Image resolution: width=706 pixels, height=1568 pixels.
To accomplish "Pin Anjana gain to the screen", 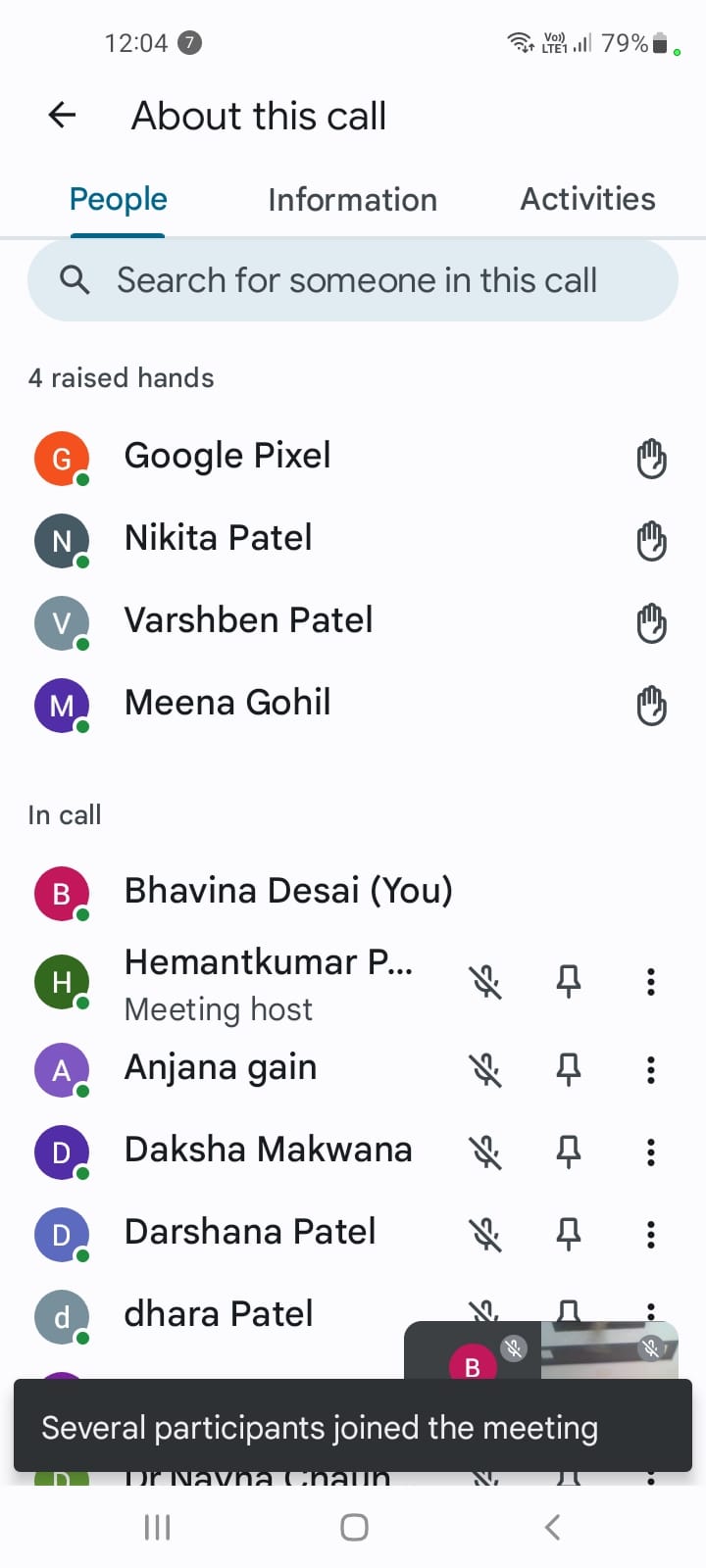I will click(569, 1069).
